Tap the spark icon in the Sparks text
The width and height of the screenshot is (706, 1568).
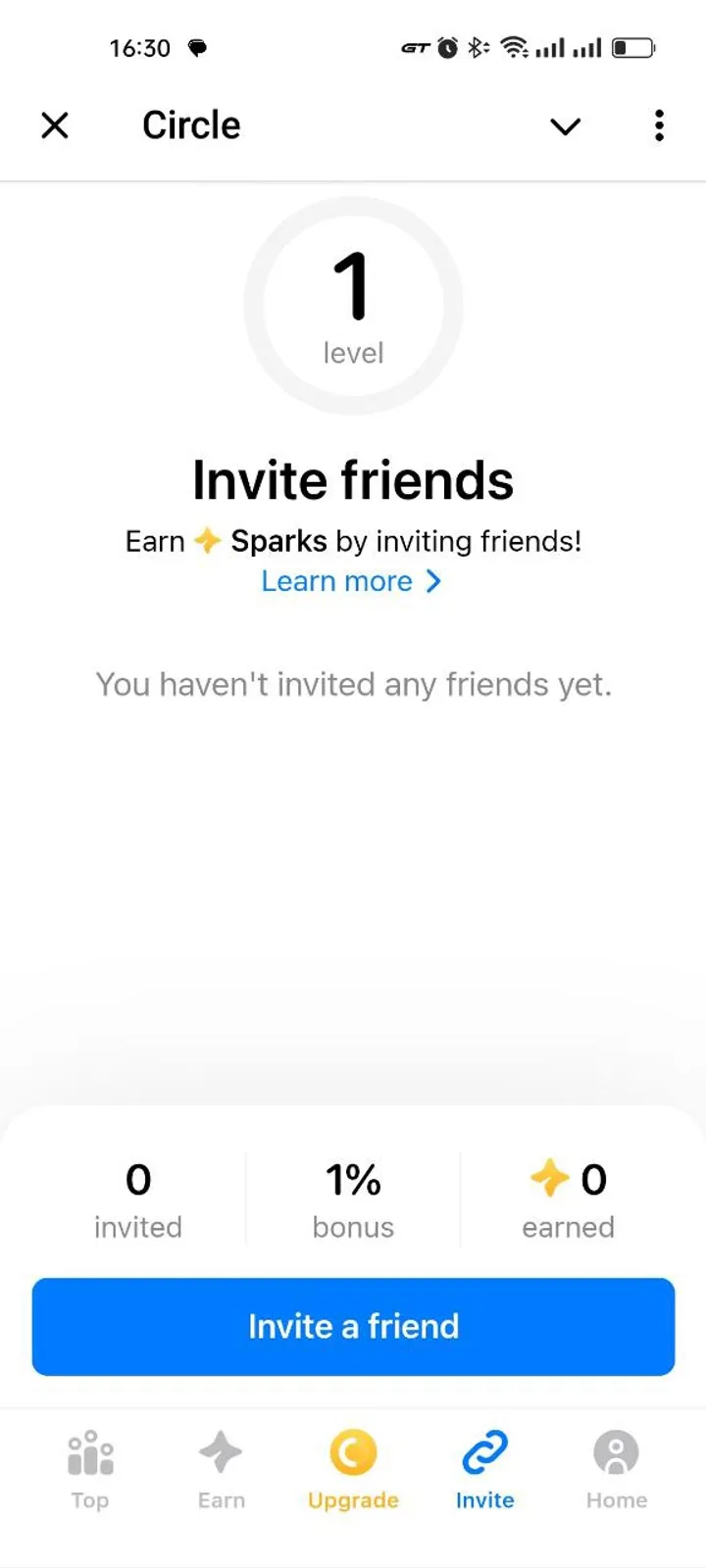(x=207, y=540)
